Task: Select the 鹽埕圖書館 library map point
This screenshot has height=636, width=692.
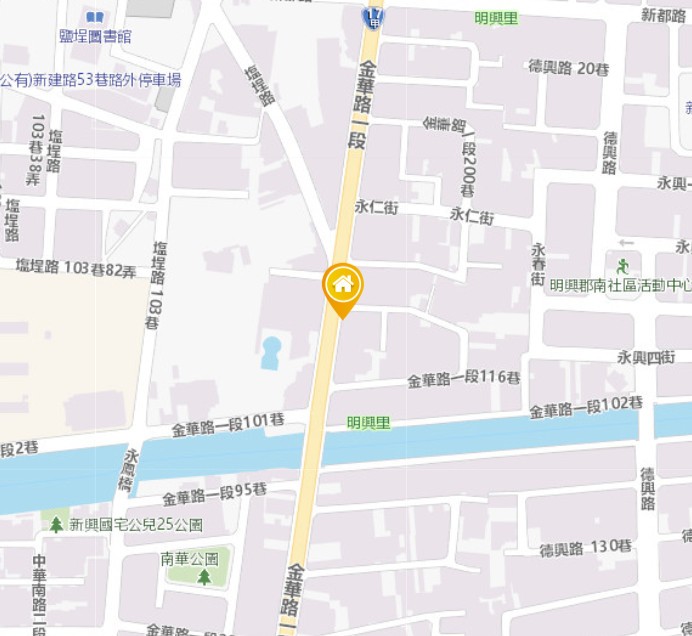Action: click(96, 18)
